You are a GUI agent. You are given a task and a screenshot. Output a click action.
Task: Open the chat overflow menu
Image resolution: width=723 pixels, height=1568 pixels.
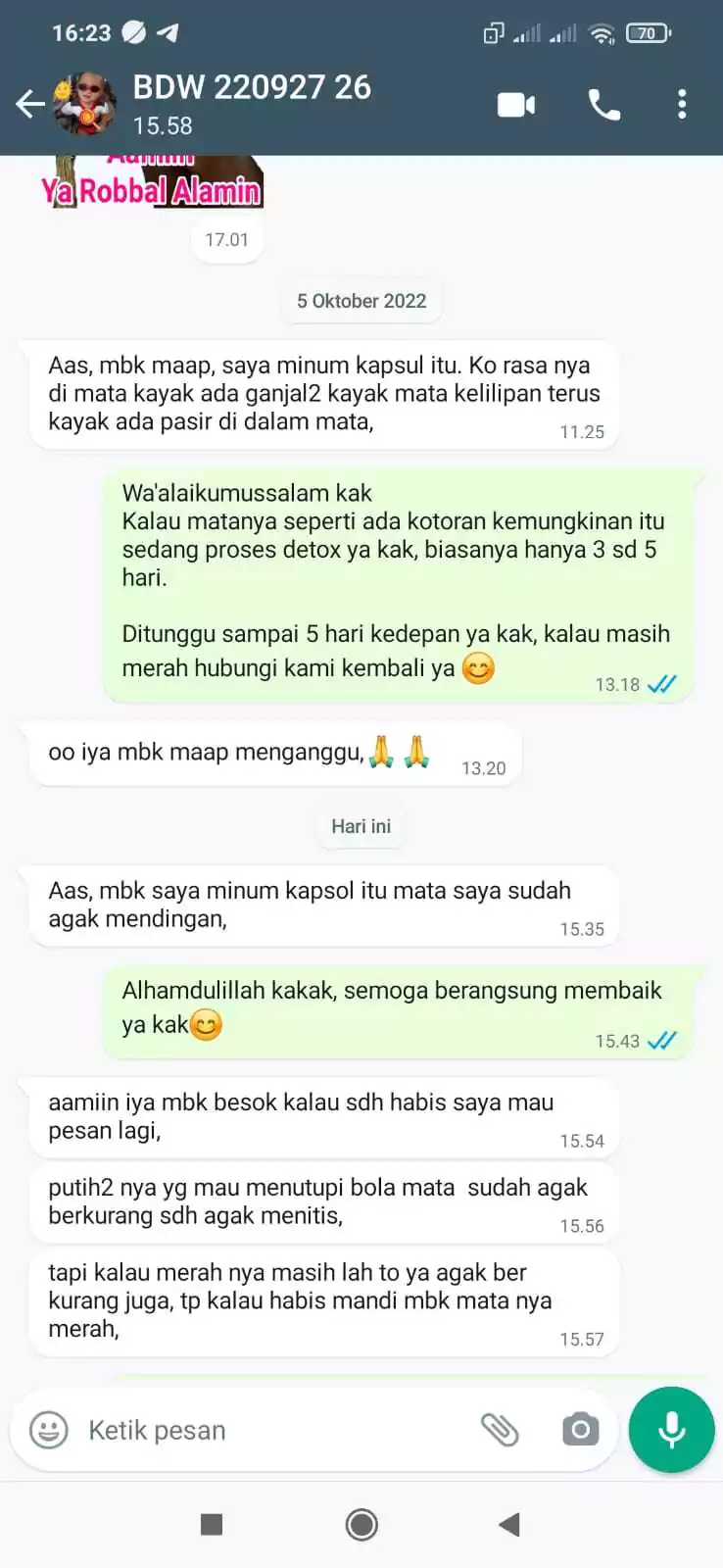click(x=682, y=105)
